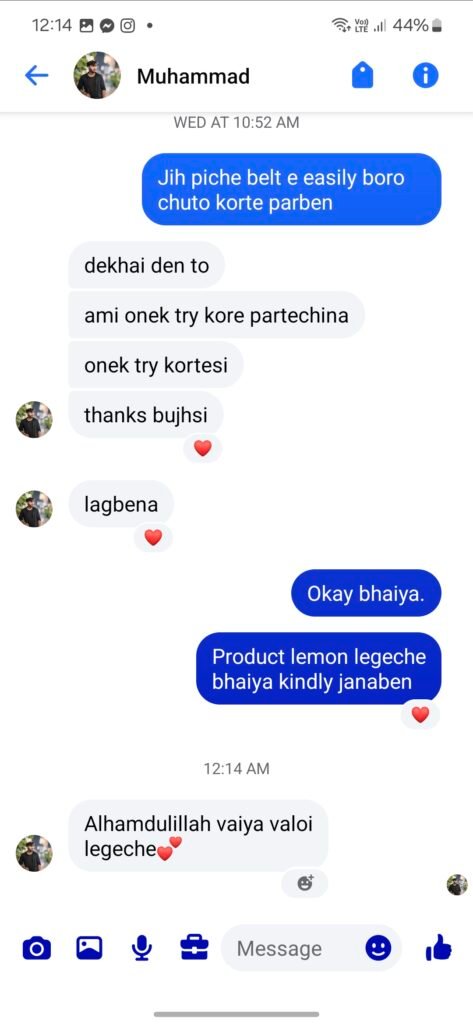
Task: Open the briefcase business tools icon
Action: [x=195, y=948]
